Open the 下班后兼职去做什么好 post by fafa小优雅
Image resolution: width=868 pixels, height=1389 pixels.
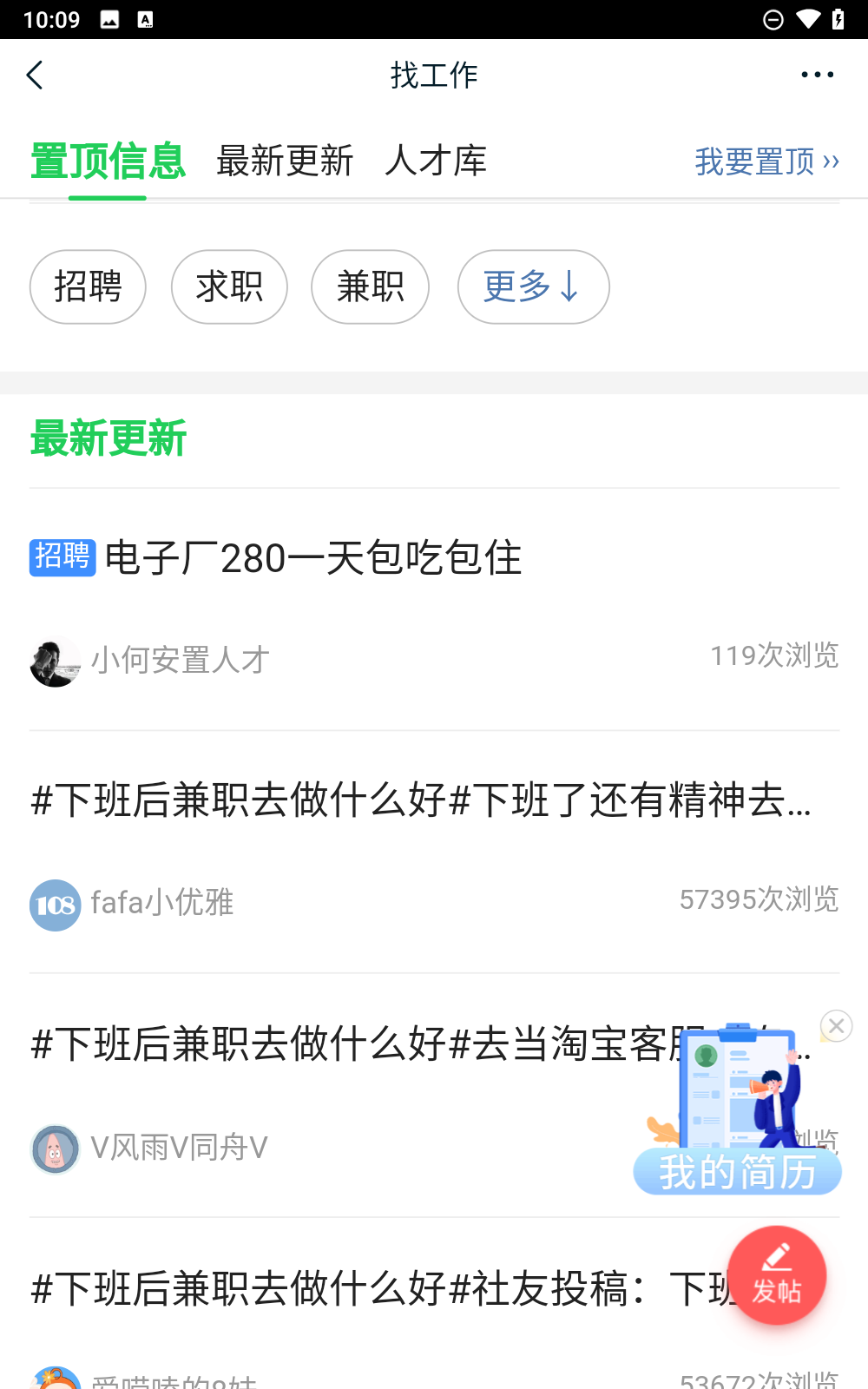420,803
